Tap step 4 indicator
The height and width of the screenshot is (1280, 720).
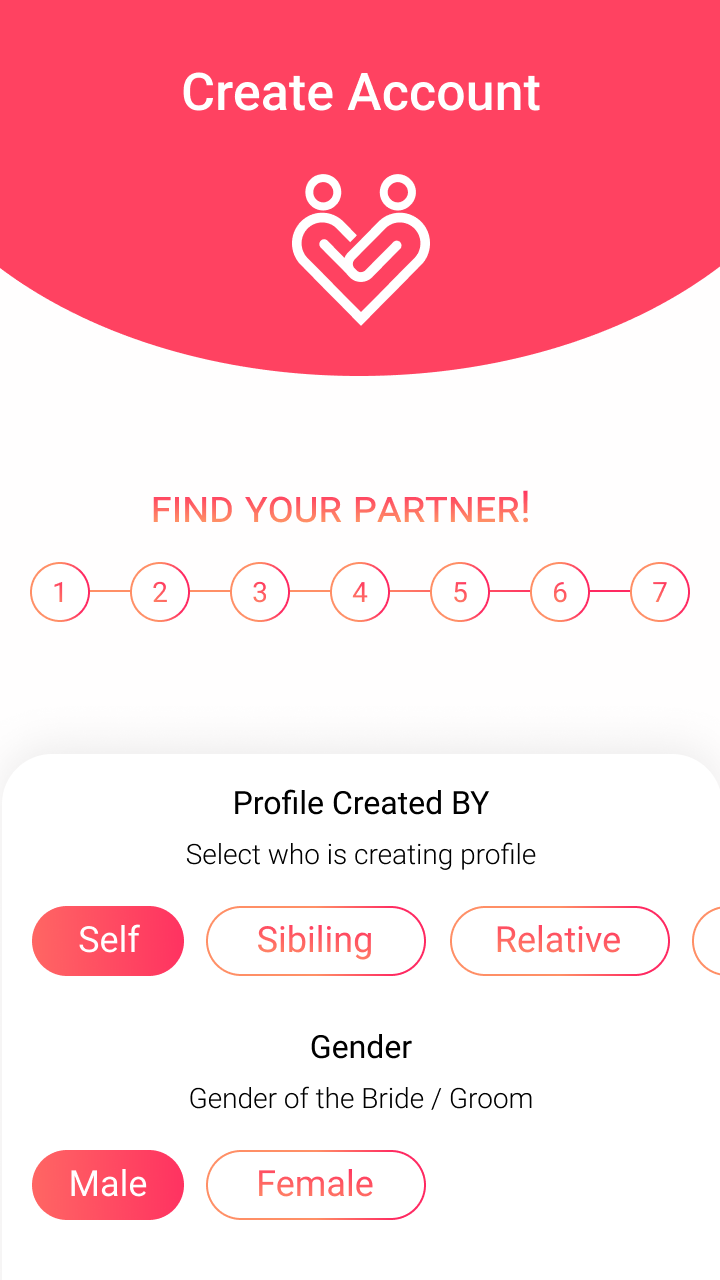360,592
